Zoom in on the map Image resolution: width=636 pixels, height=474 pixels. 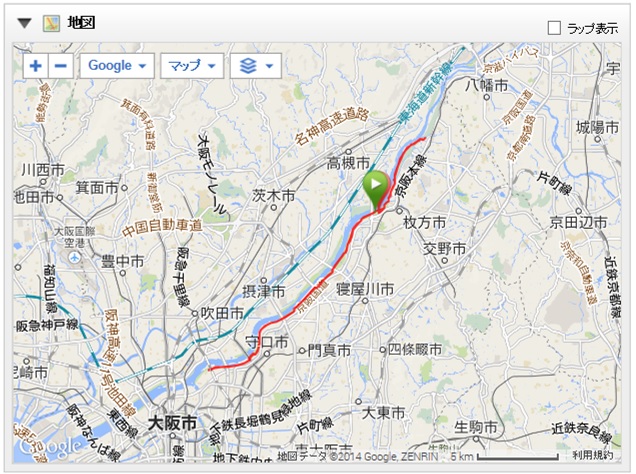tap(36, 66)
